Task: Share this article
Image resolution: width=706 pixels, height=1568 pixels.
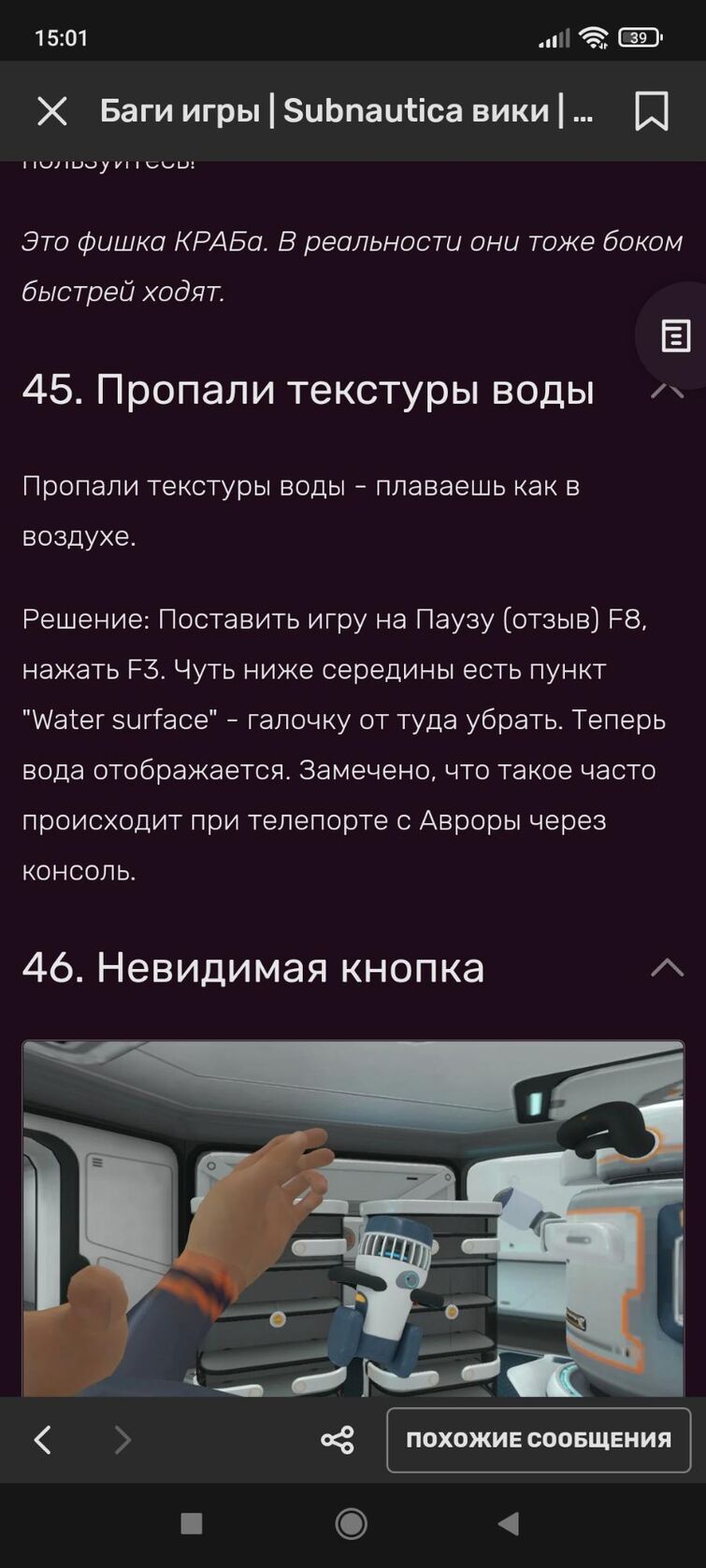Action: (x=338, y=1440)
